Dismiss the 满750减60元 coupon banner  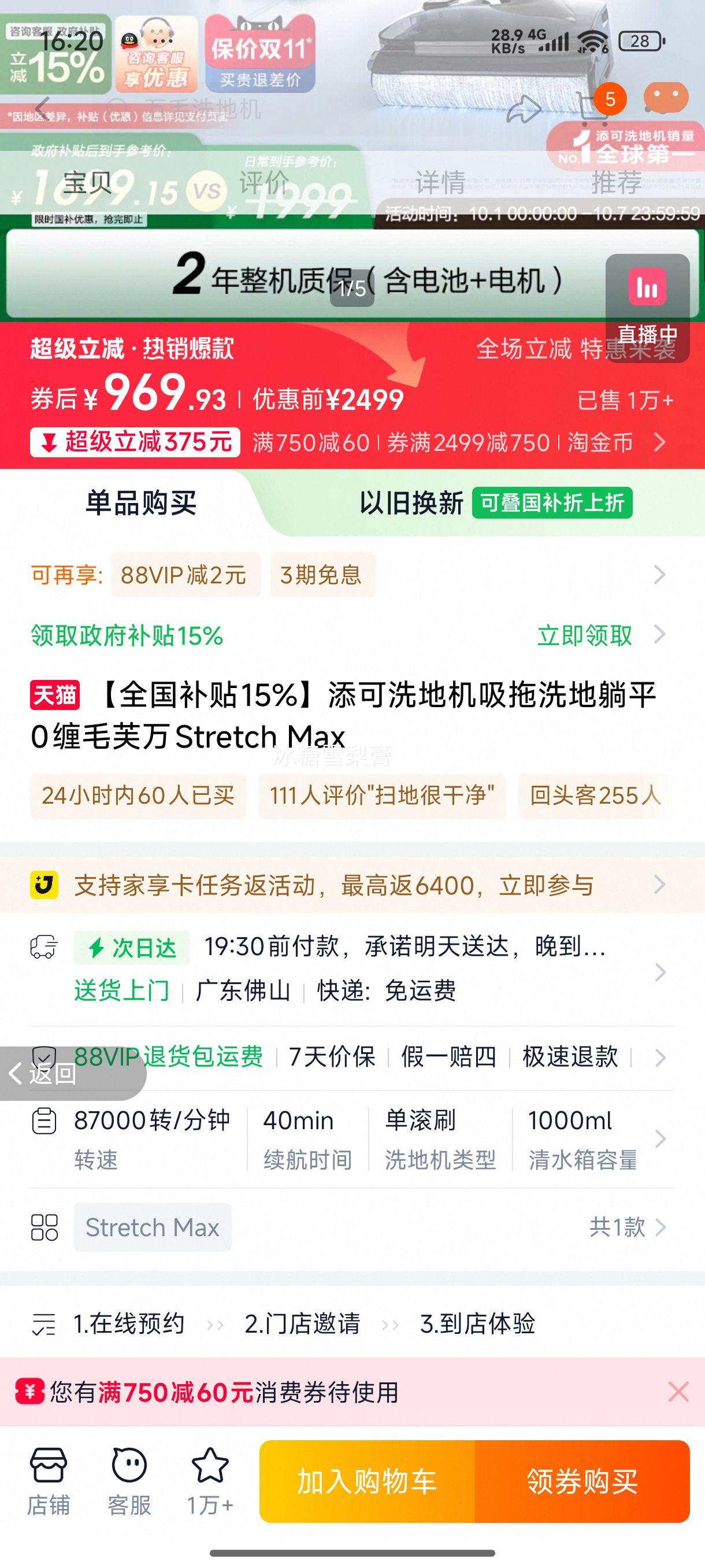(x=678, y=1392)
